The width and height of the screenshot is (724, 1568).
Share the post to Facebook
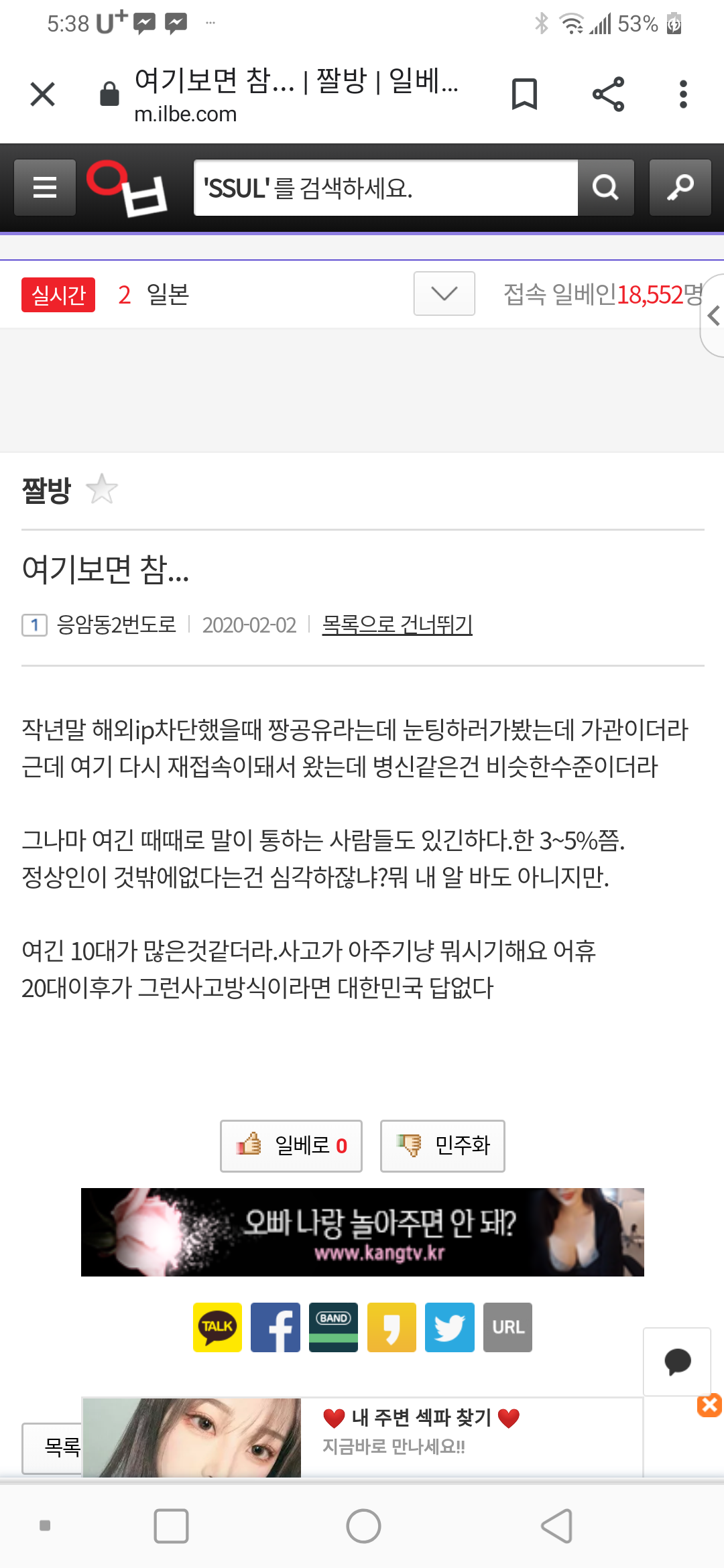coord(276,1327)
